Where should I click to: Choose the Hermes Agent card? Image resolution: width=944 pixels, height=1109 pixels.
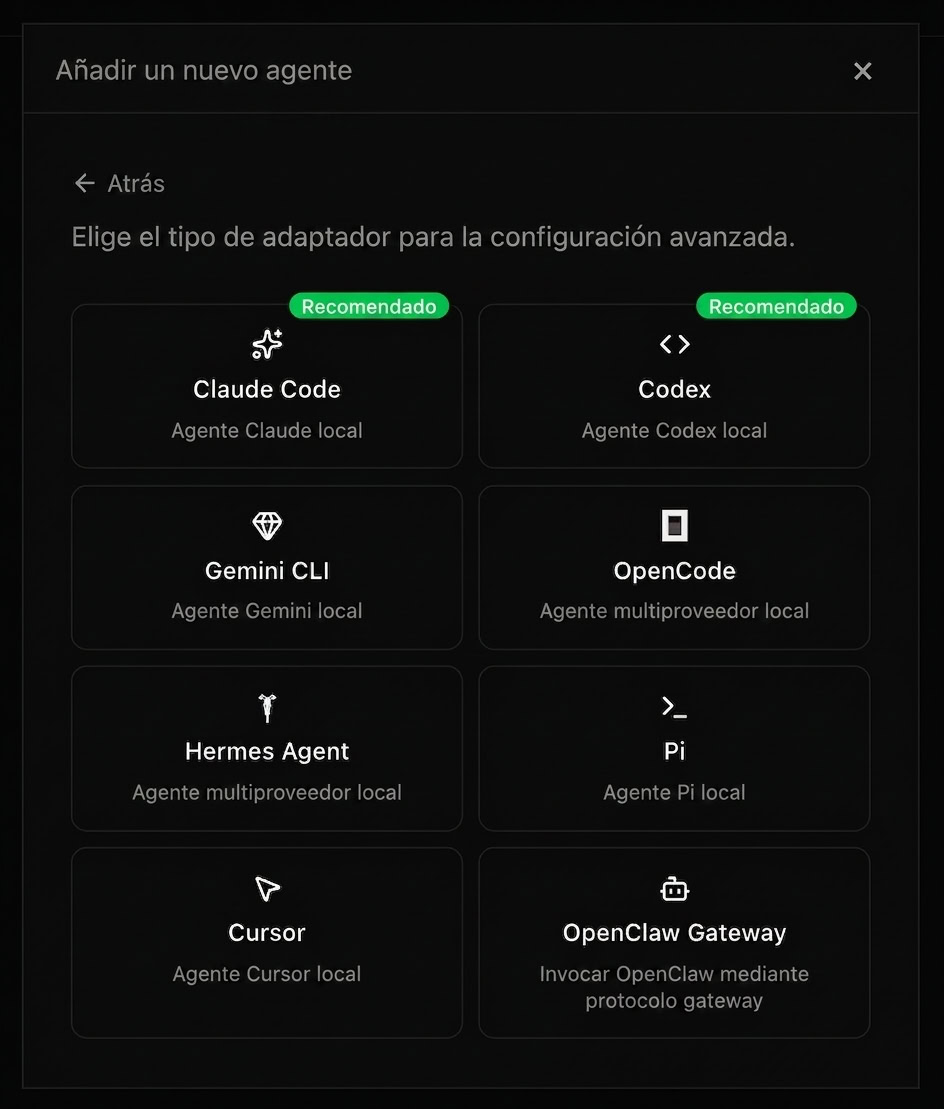point(266,749)
